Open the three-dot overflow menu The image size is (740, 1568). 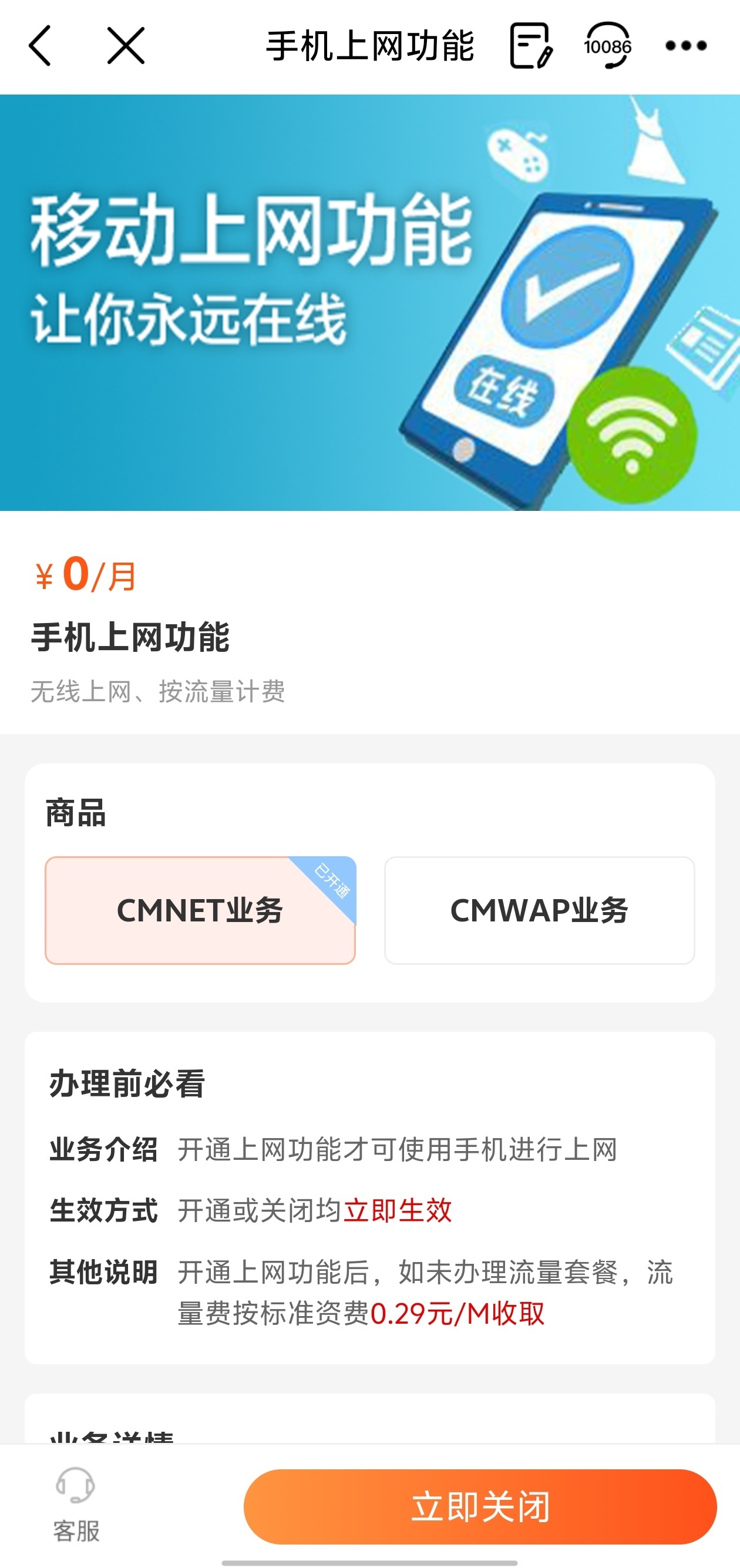pyautogui.click(x=686, y=46)
